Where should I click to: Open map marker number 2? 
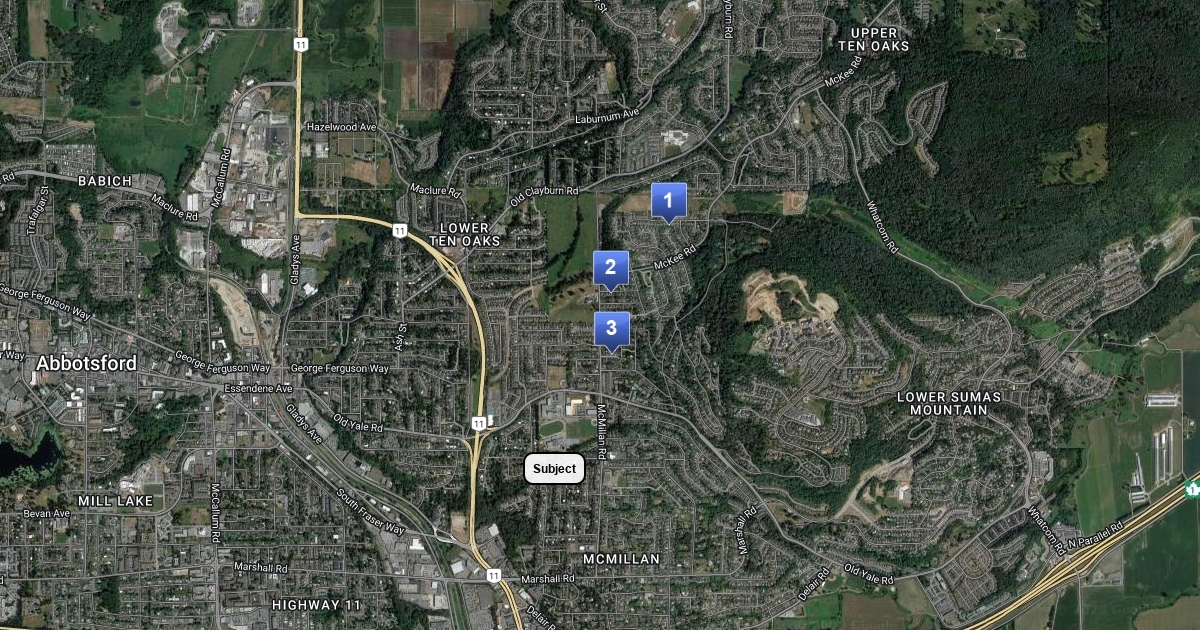[610, 268]
